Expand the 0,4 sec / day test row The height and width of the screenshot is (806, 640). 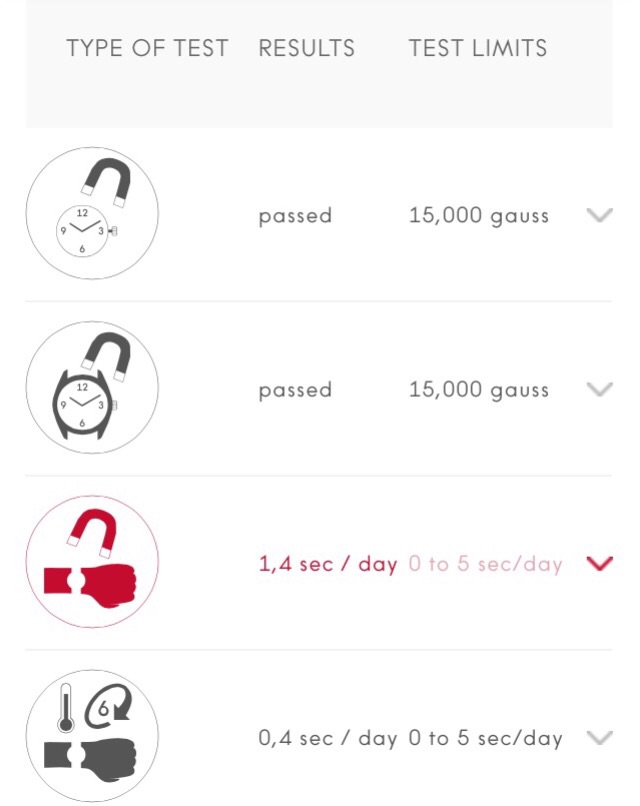[598, 738]
